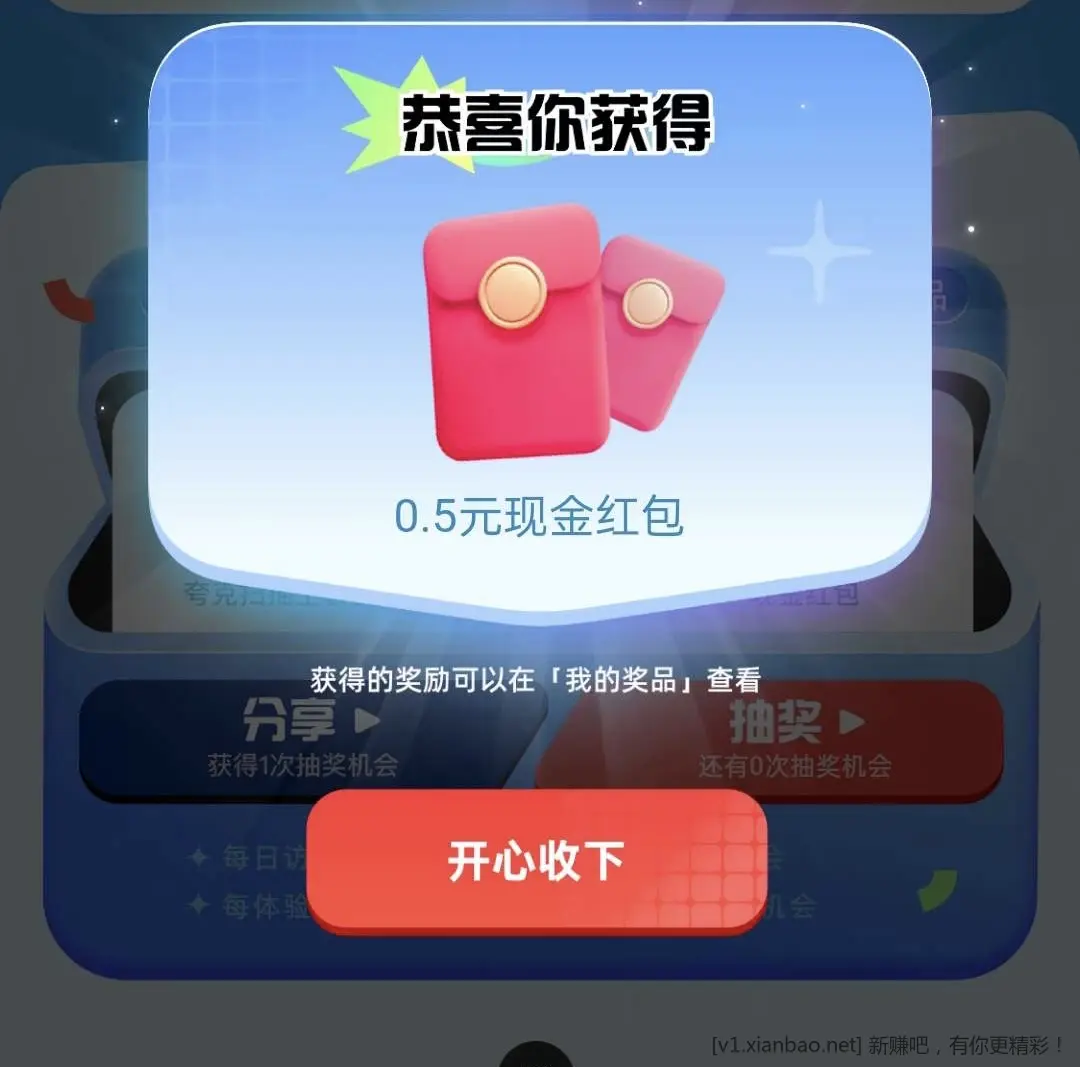Tap the 开心收下 button

click(x=537, y=861)
